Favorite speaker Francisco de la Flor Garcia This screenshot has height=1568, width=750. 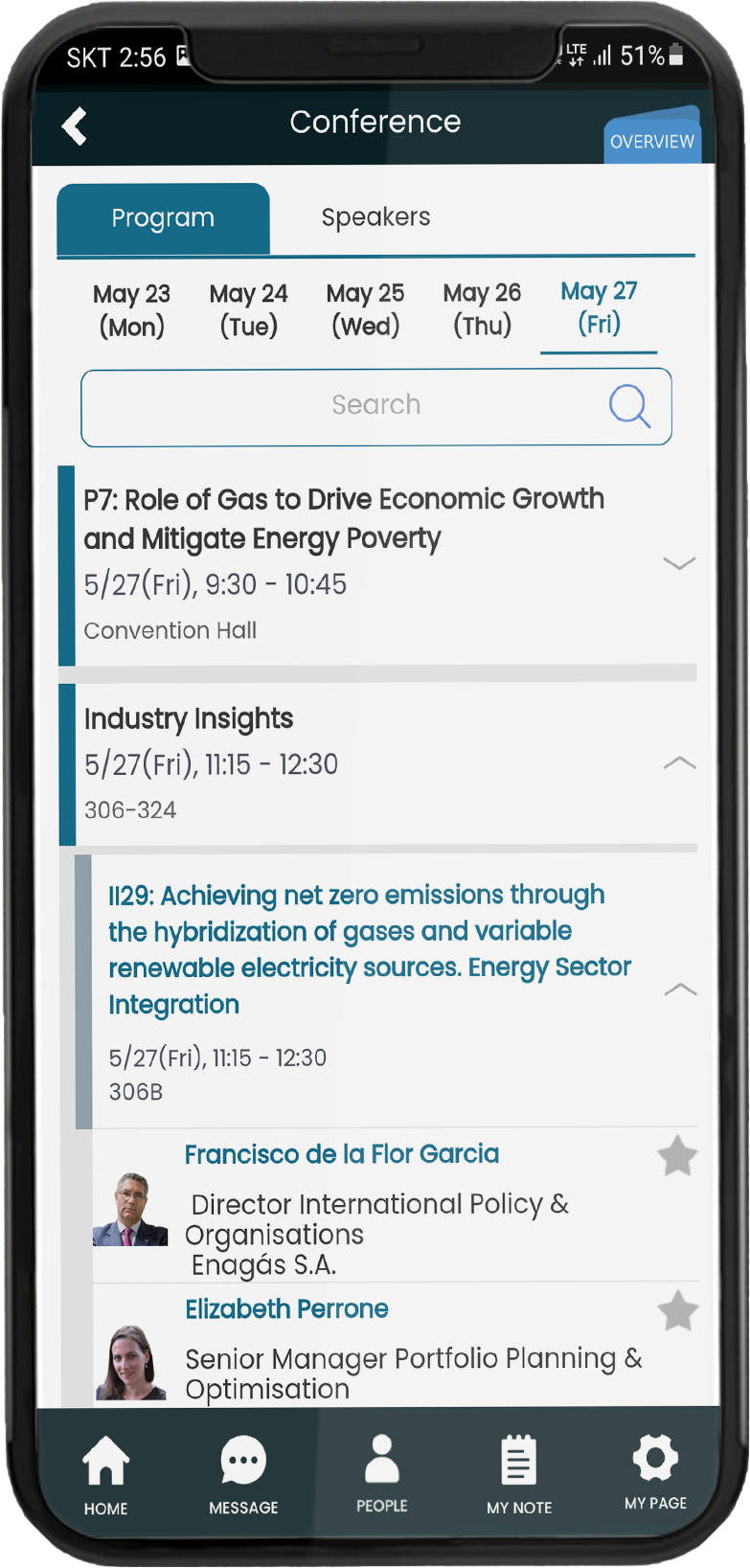tap(677, 1156)
